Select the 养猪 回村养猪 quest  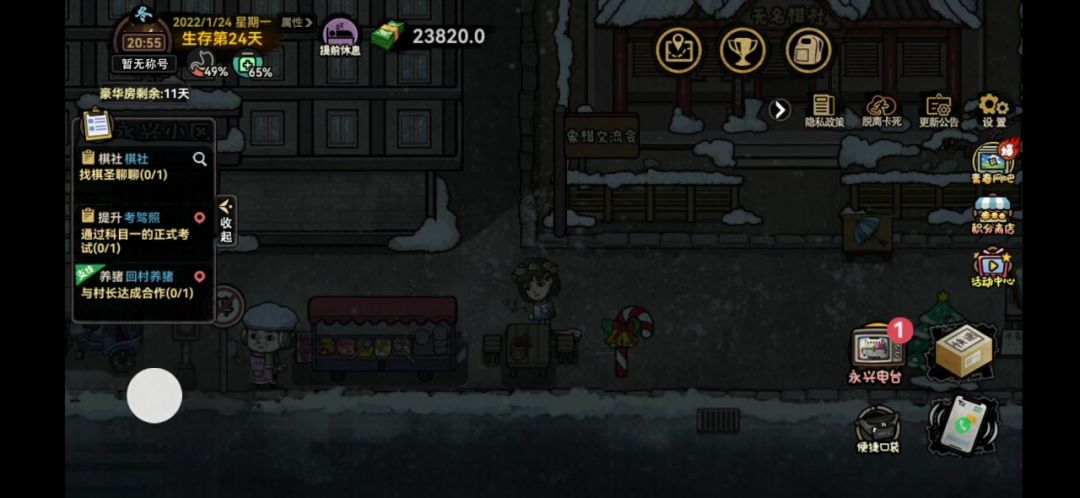pyautogui.click(x=140, y=284)
